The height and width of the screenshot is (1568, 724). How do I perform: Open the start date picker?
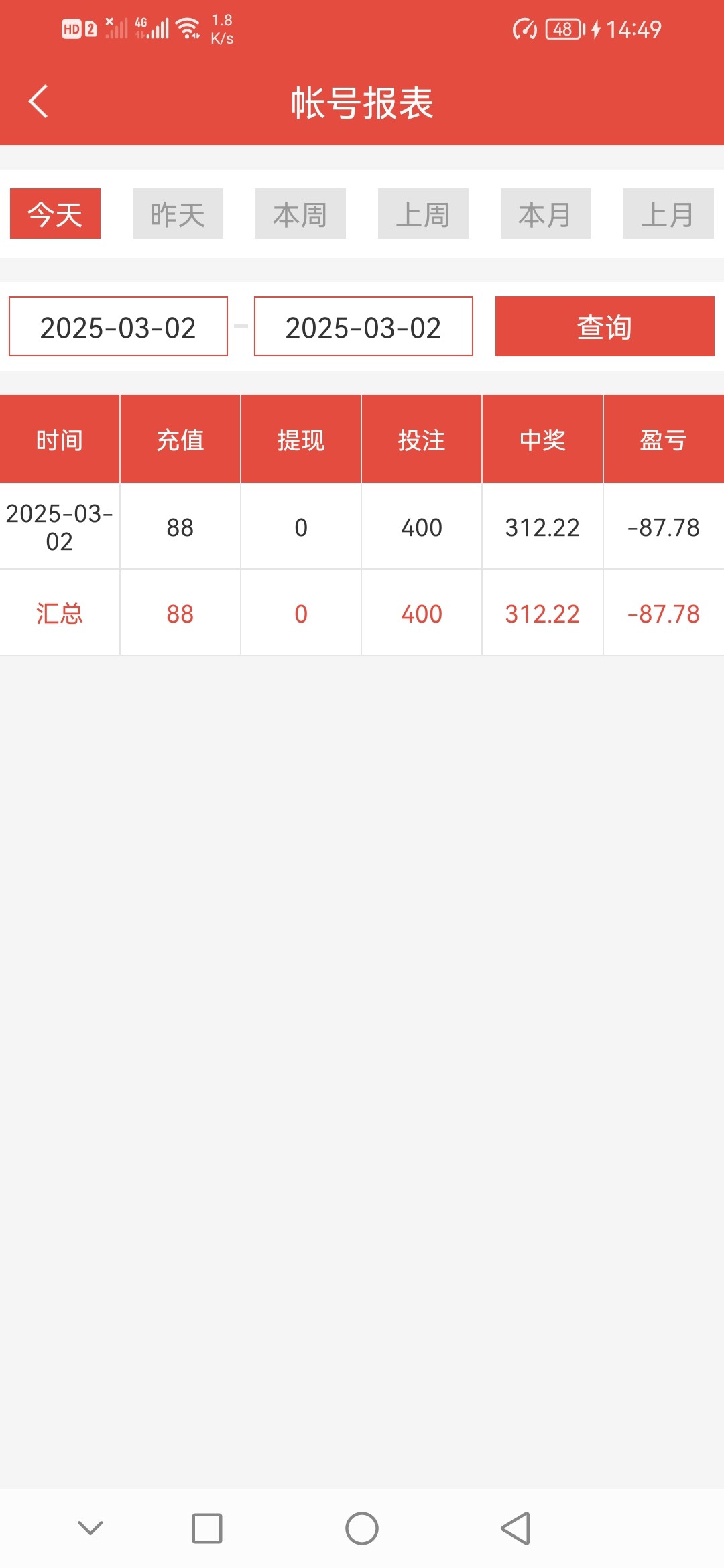tap(118, 326)
